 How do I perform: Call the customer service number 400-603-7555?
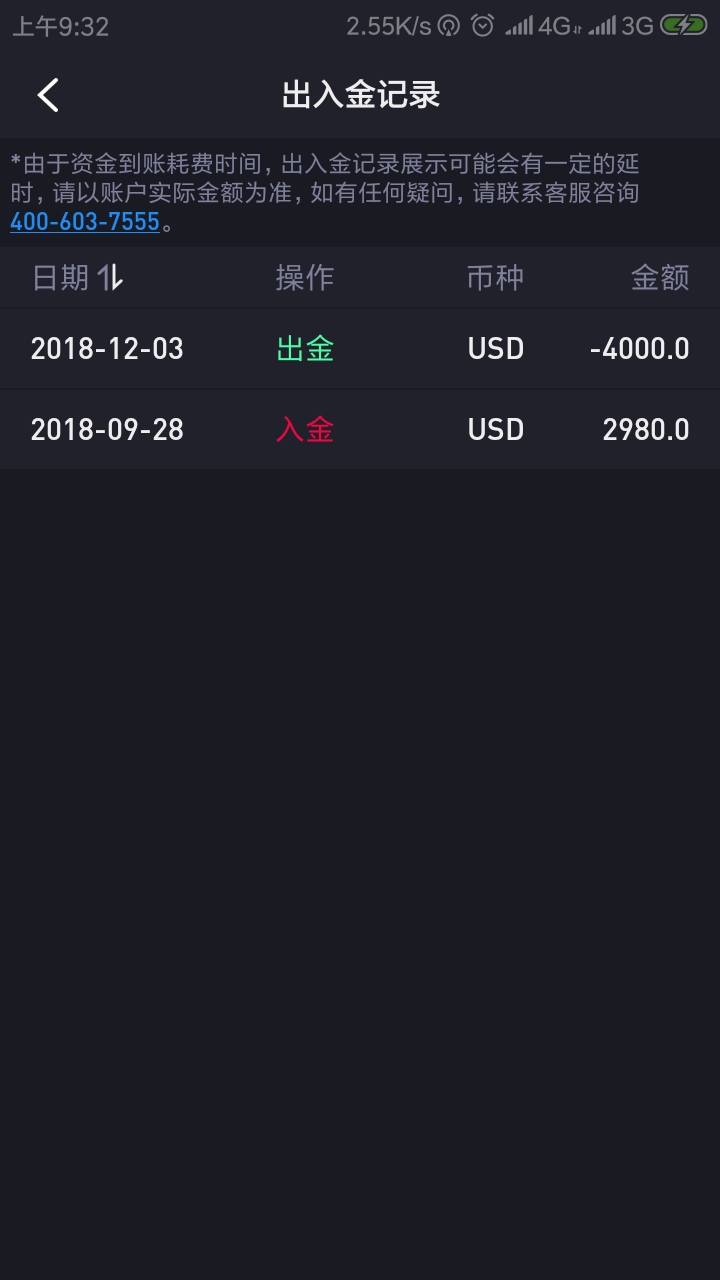[x=85, y=222]
